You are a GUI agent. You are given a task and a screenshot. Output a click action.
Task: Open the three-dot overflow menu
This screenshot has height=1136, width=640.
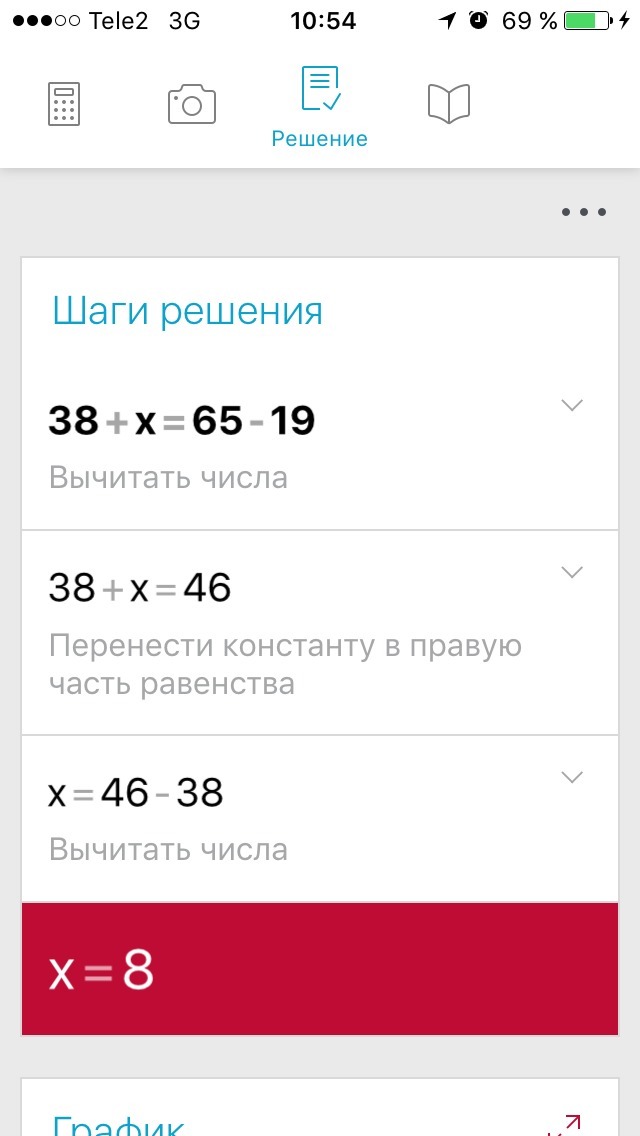583,212
